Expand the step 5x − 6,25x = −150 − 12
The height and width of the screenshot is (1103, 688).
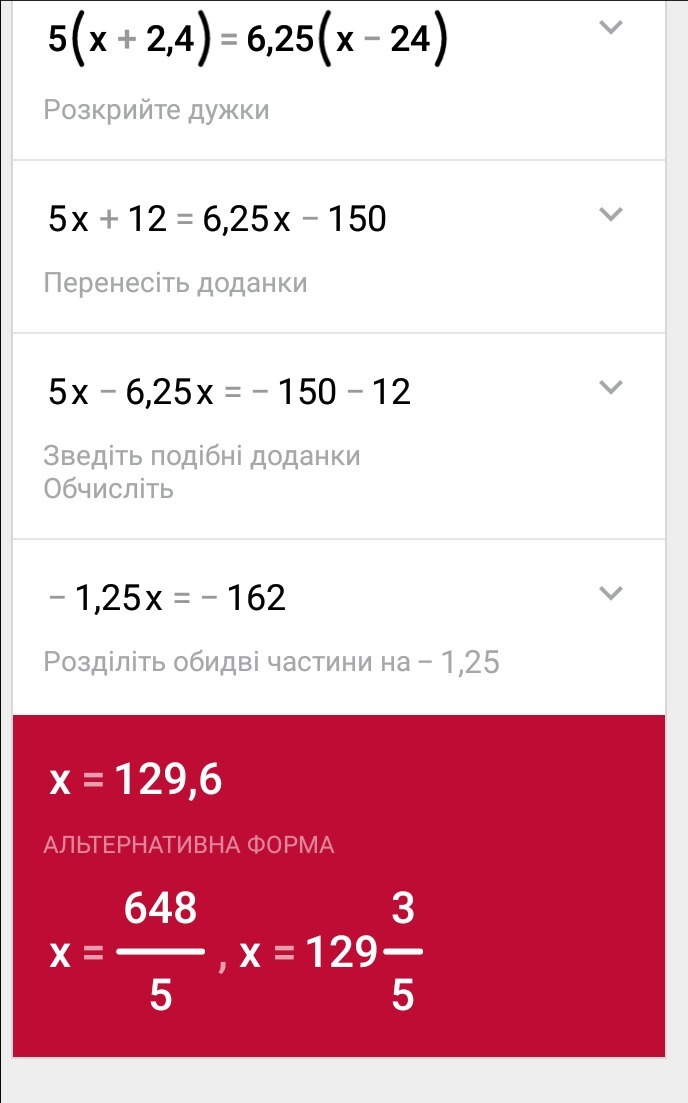[610, 387]
